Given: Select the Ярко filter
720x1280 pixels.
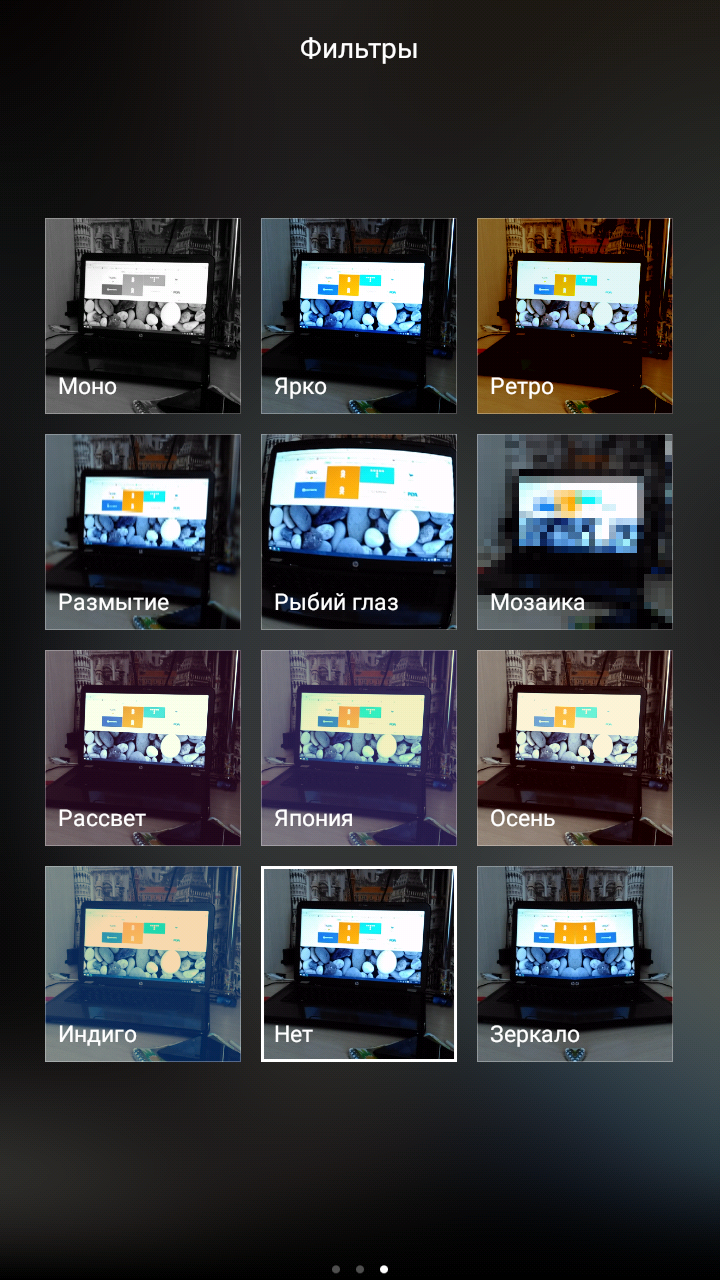Looking at the screenshot, I should (359, 316).
